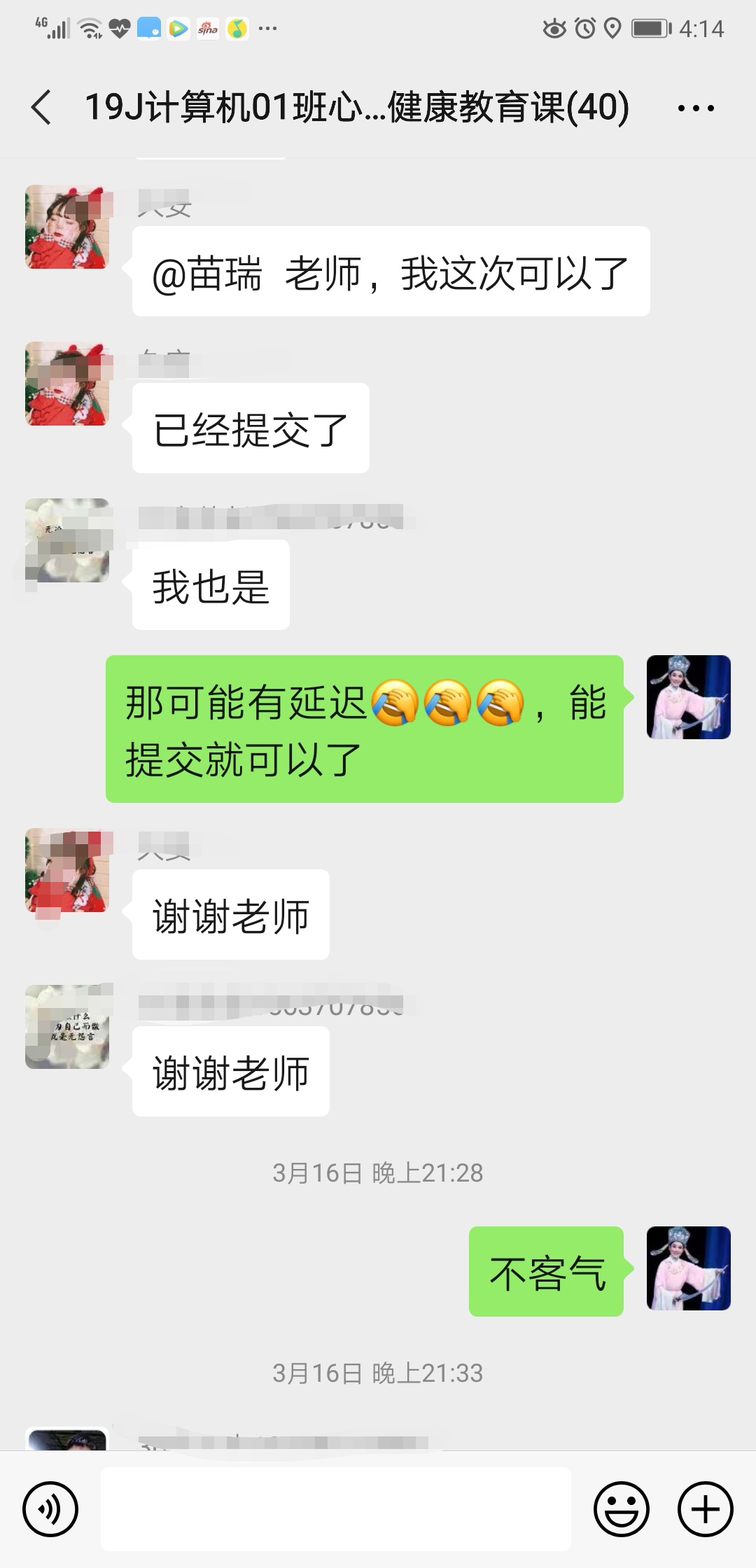Open avatar of sender of 我也是

tap(67, 540)
